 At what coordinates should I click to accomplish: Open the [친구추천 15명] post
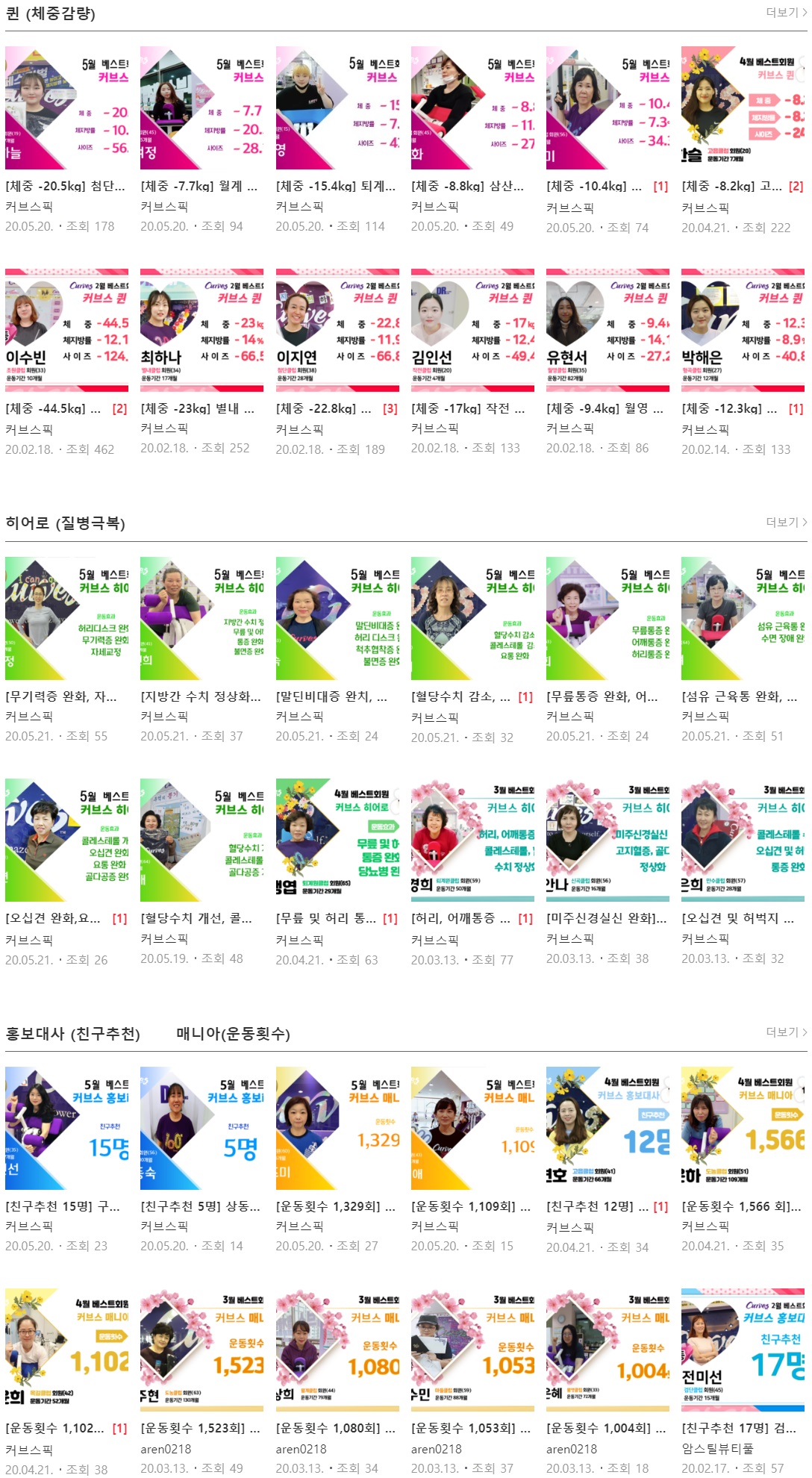pos(62,1207)
